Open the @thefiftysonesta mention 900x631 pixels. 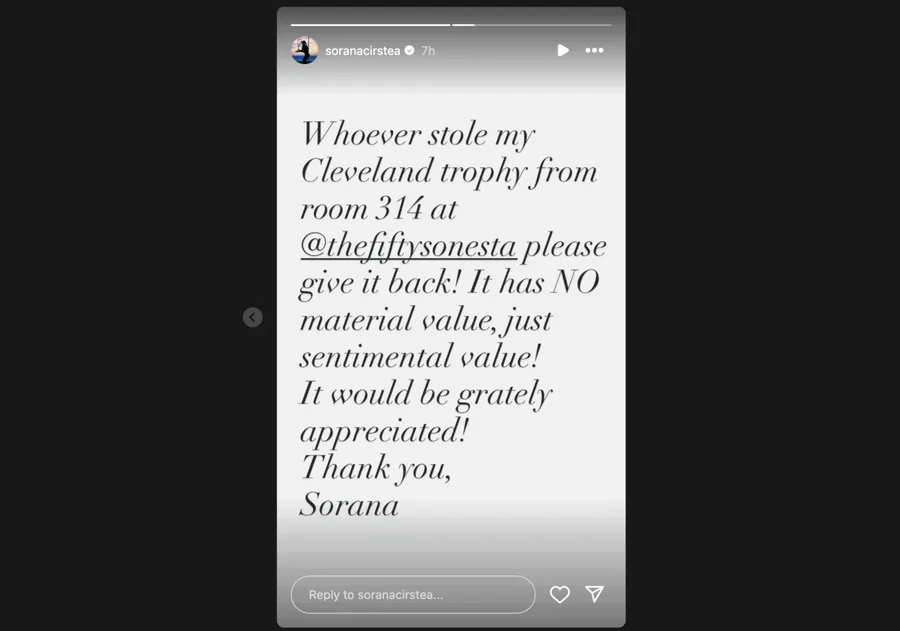(408, 245)
